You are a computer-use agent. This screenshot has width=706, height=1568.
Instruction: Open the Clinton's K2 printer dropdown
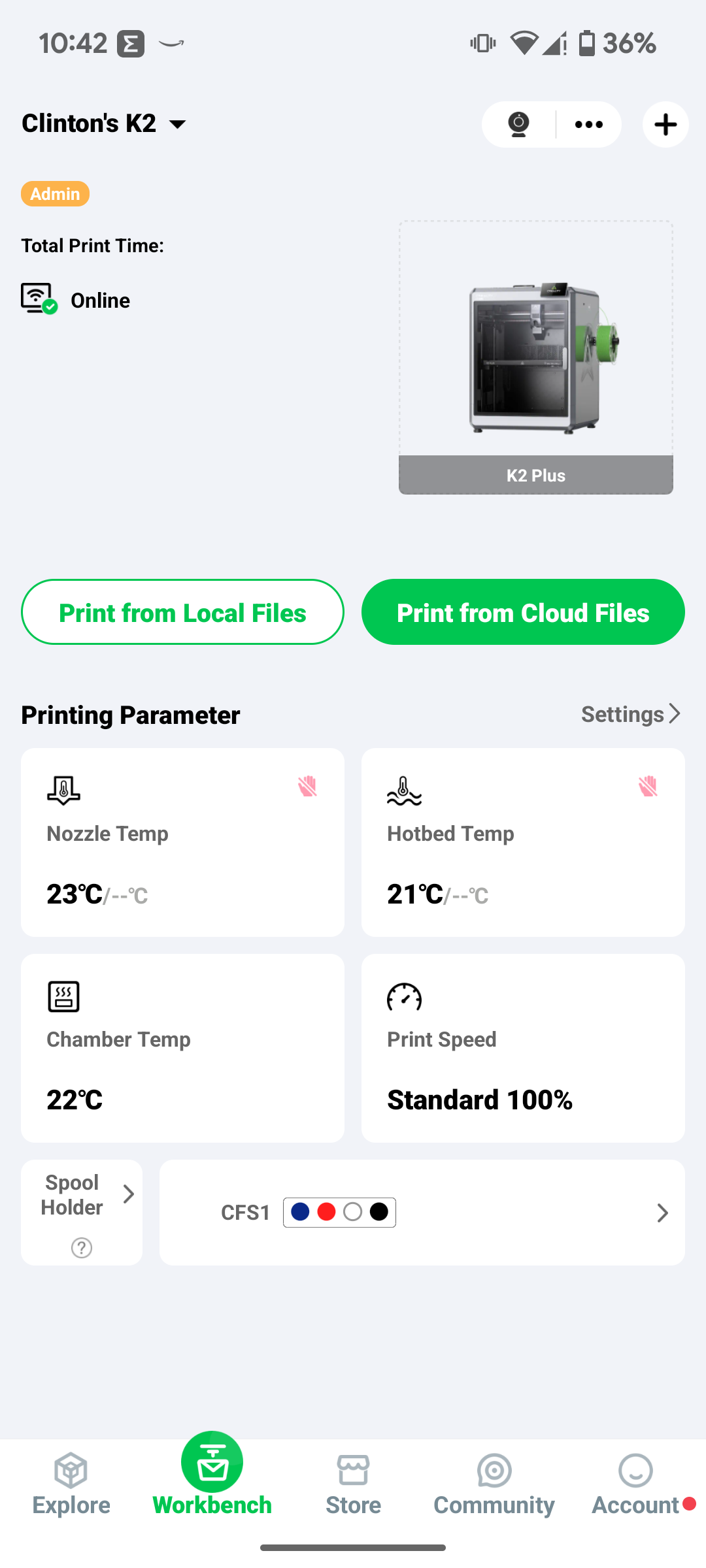(105, 123)
